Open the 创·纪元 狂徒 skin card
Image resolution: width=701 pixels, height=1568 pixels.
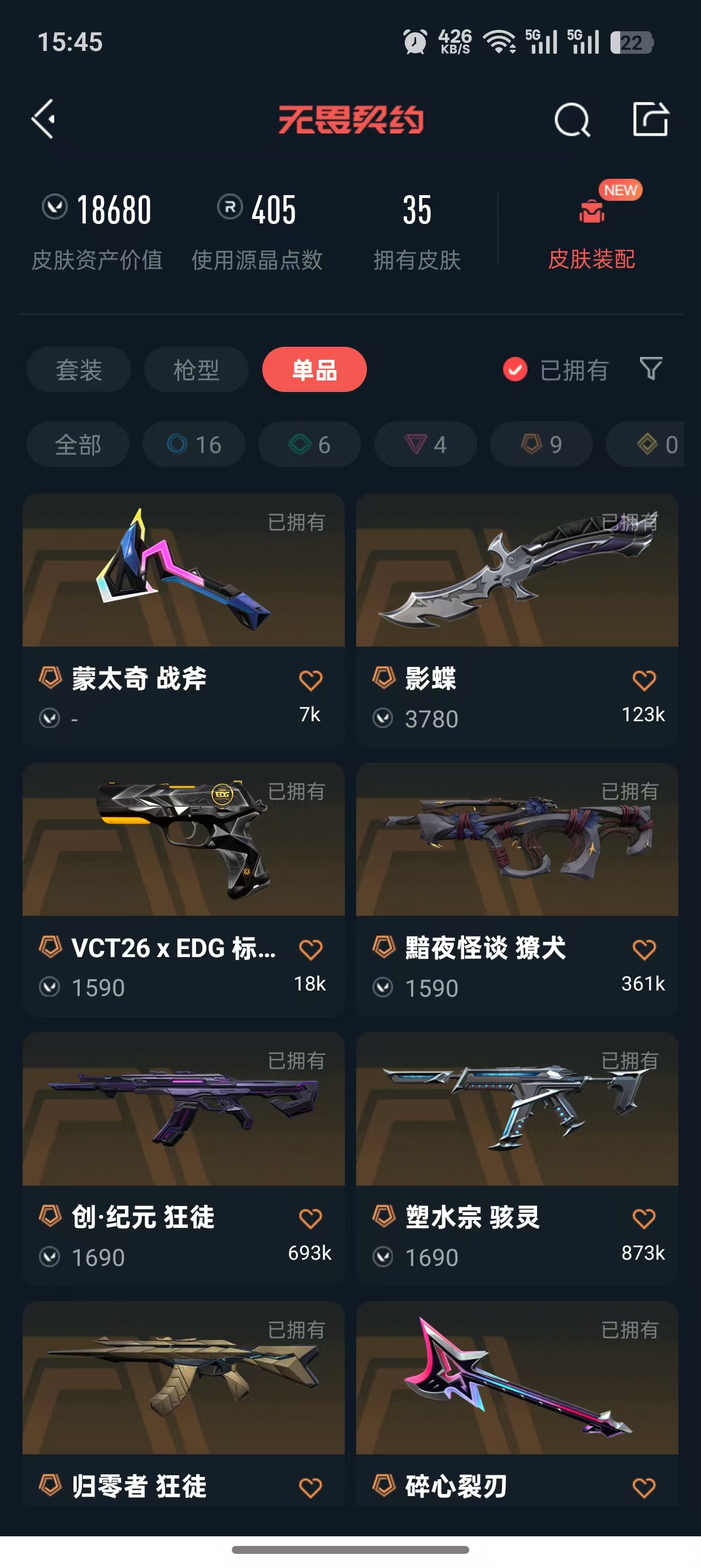[x=183, y=1109]
